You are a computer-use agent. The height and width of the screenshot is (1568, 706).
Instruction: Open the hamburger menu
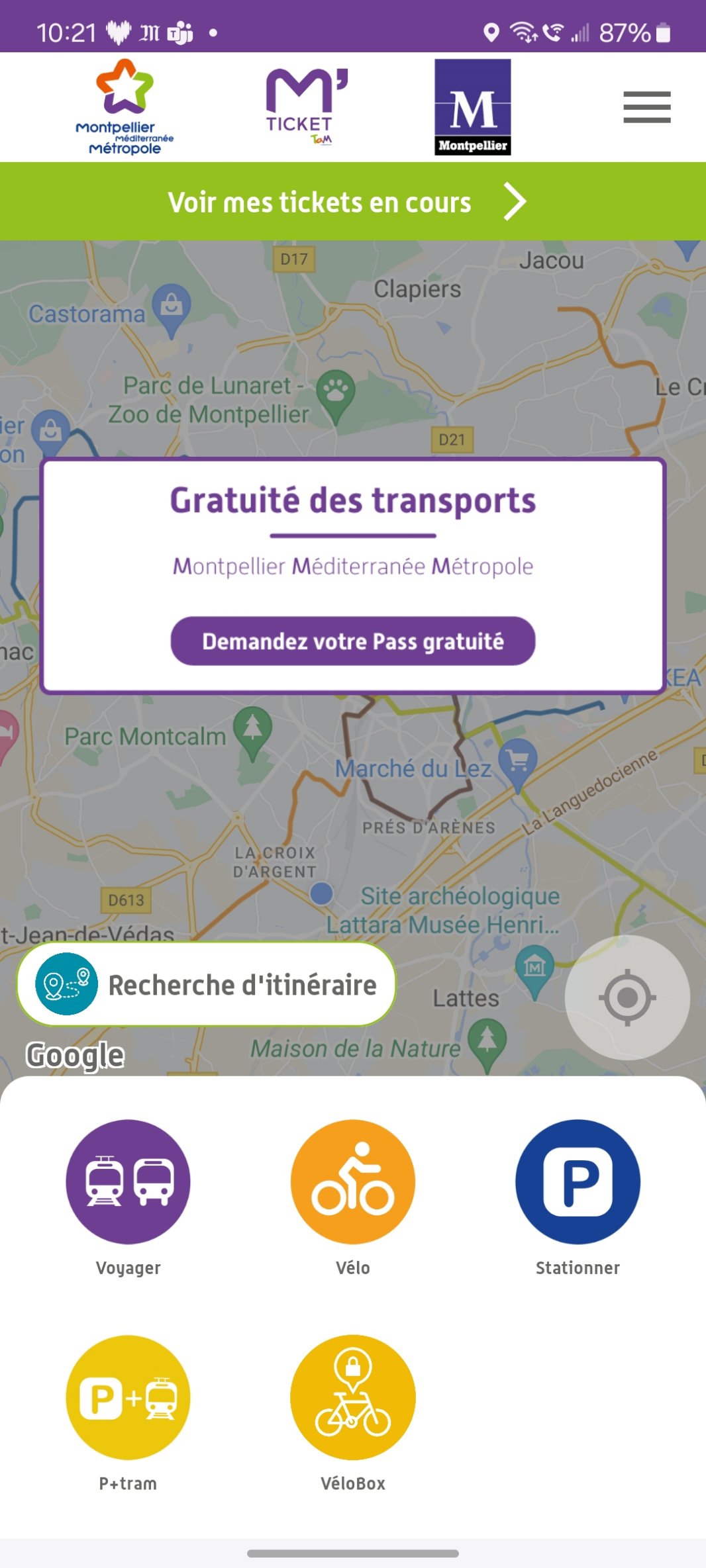tap(646, 107)
